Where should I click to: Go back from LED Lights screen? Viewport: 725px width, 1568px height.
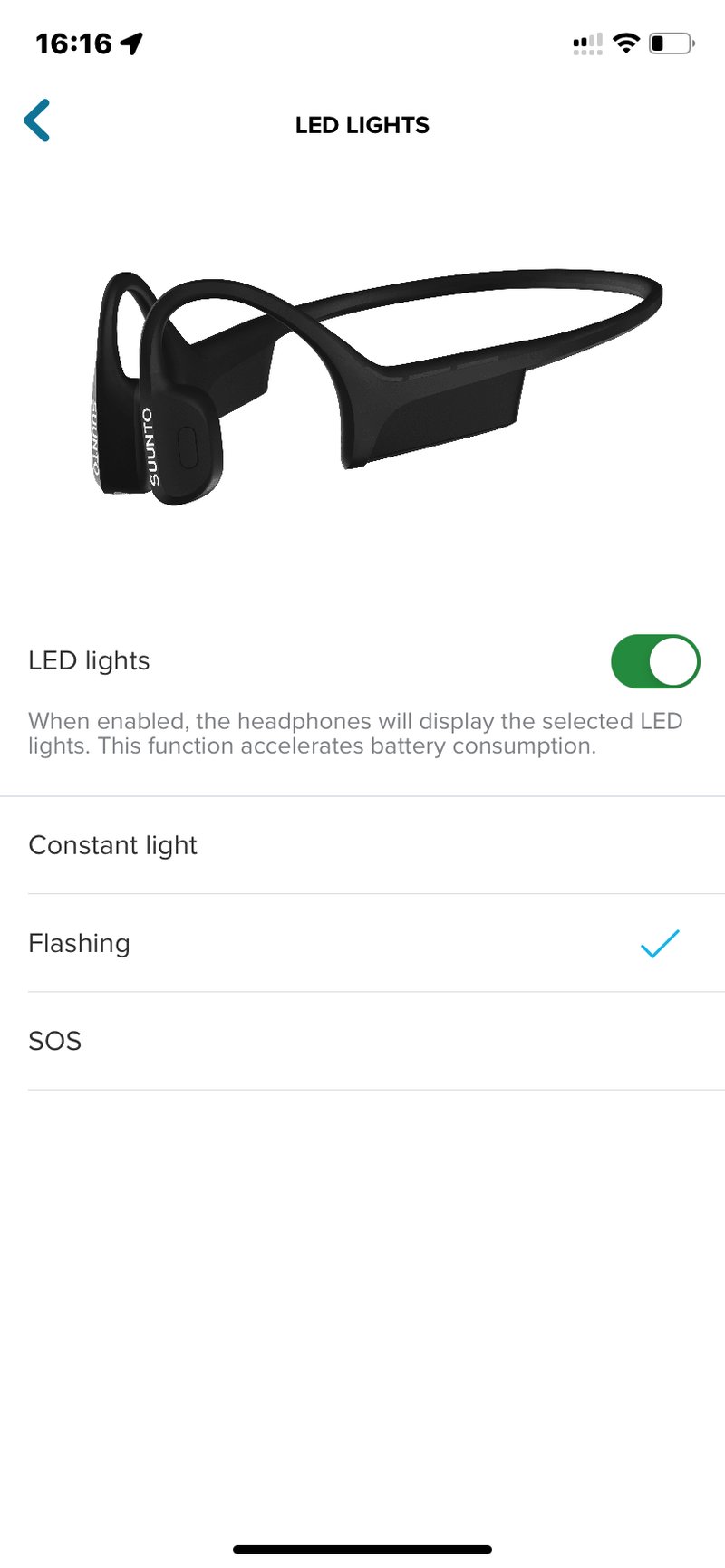coord(37,121)
